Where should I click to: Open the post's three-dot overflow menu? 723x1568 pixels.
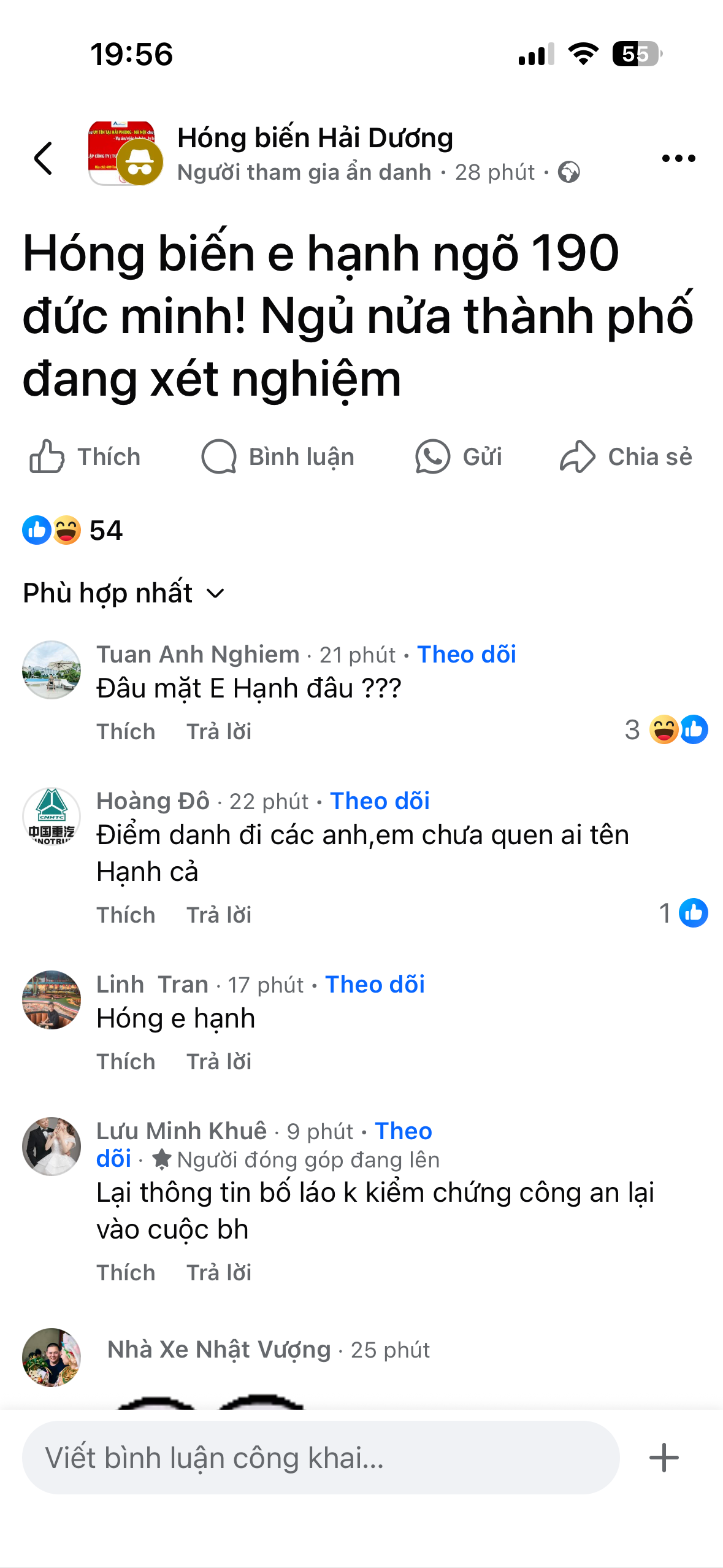click(x=678, y=158)
